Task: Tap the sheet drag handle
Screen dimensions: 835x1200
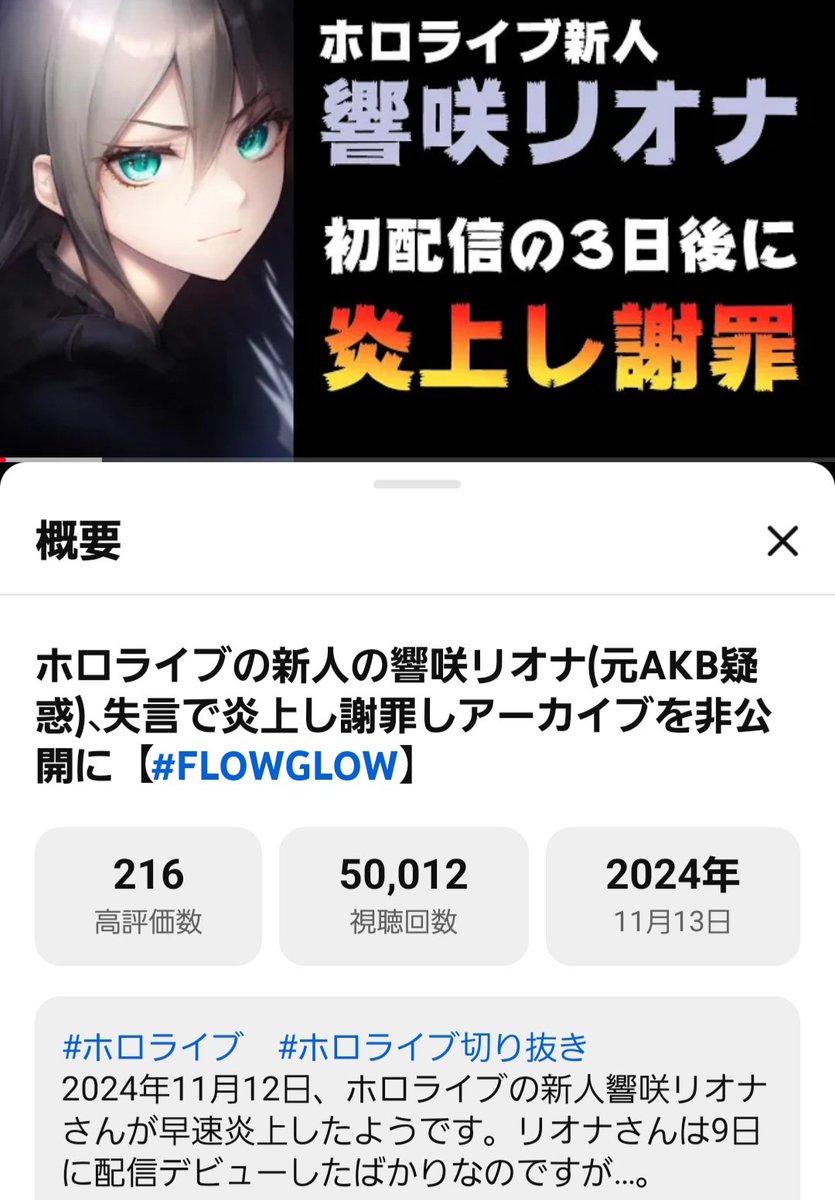Action: tap(417, 484)
